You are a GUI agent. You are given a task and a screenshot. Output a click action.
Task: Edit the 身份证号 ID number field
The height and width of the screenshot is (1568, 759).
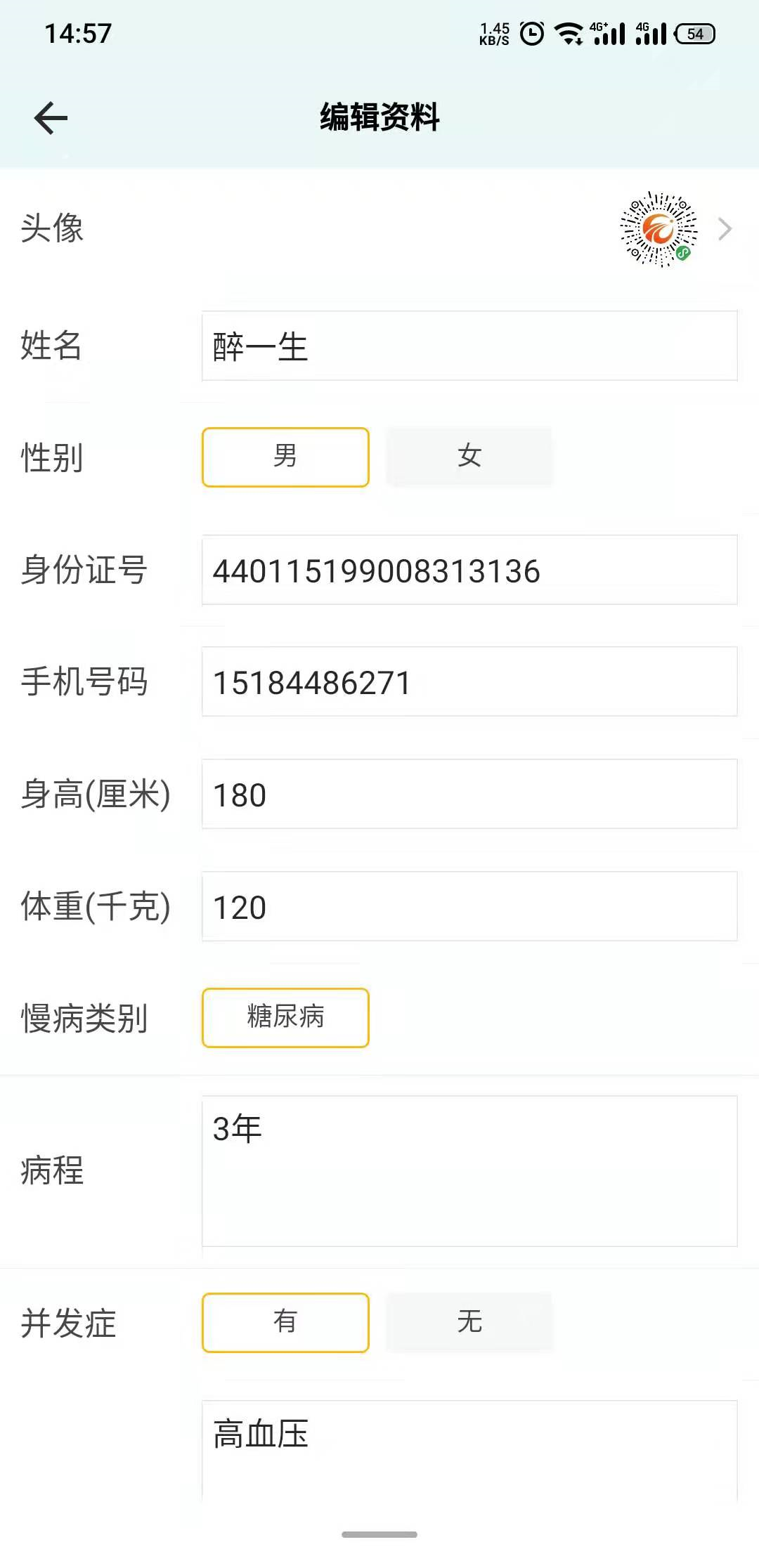click(469, 570)
